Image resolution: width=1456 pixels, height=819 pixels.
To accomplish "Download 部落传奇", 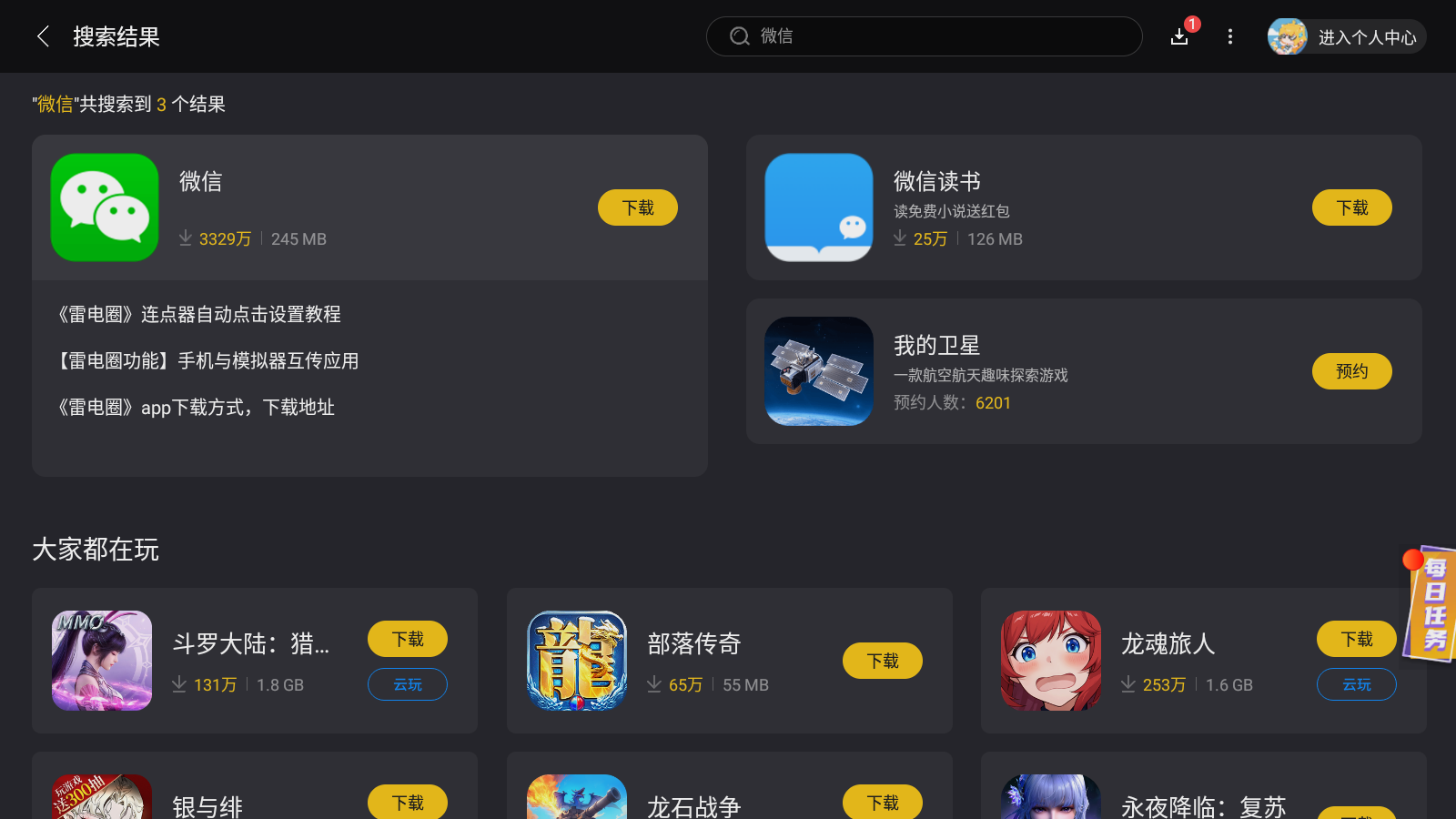I will tap(883, 661).
